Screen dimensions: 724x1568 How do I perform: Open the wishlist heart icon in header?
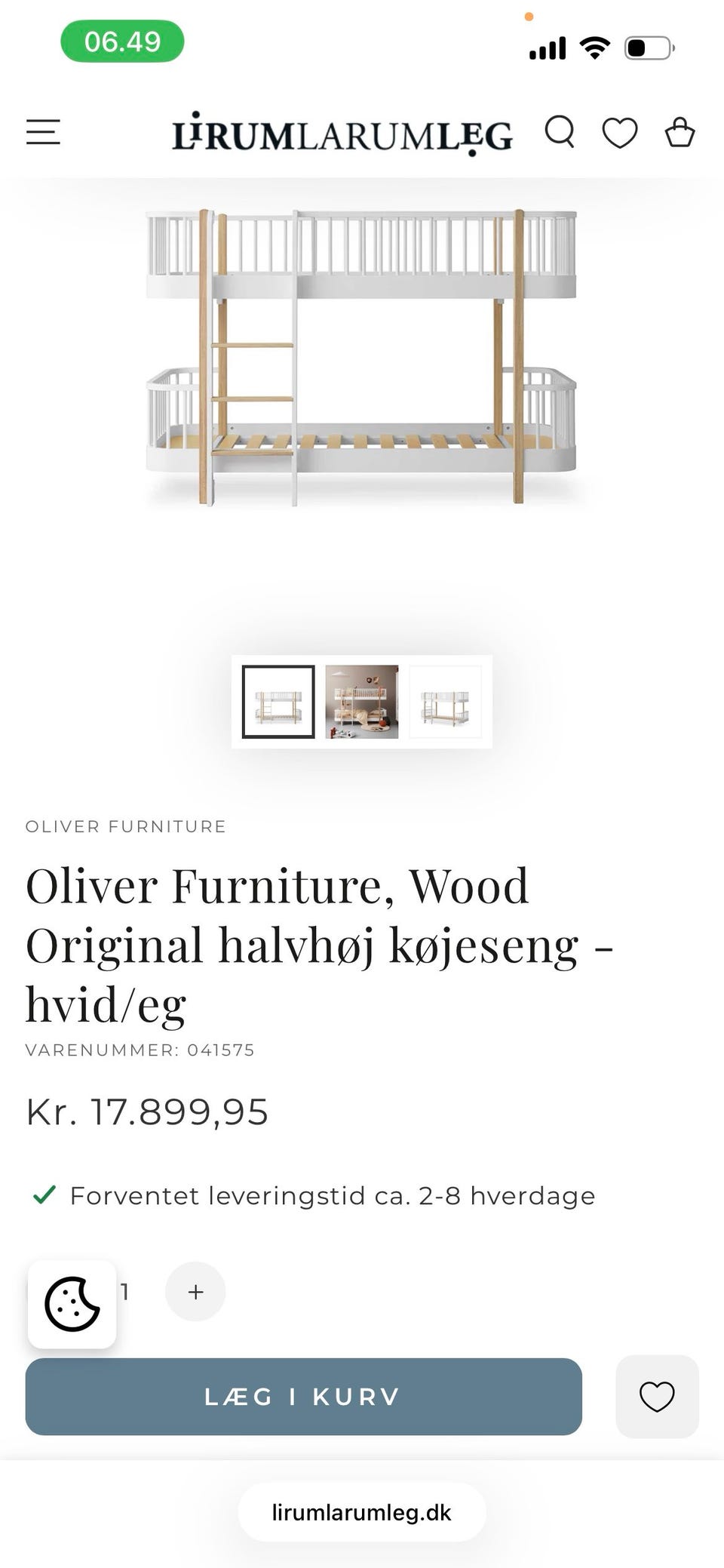[x=619, y=133]
